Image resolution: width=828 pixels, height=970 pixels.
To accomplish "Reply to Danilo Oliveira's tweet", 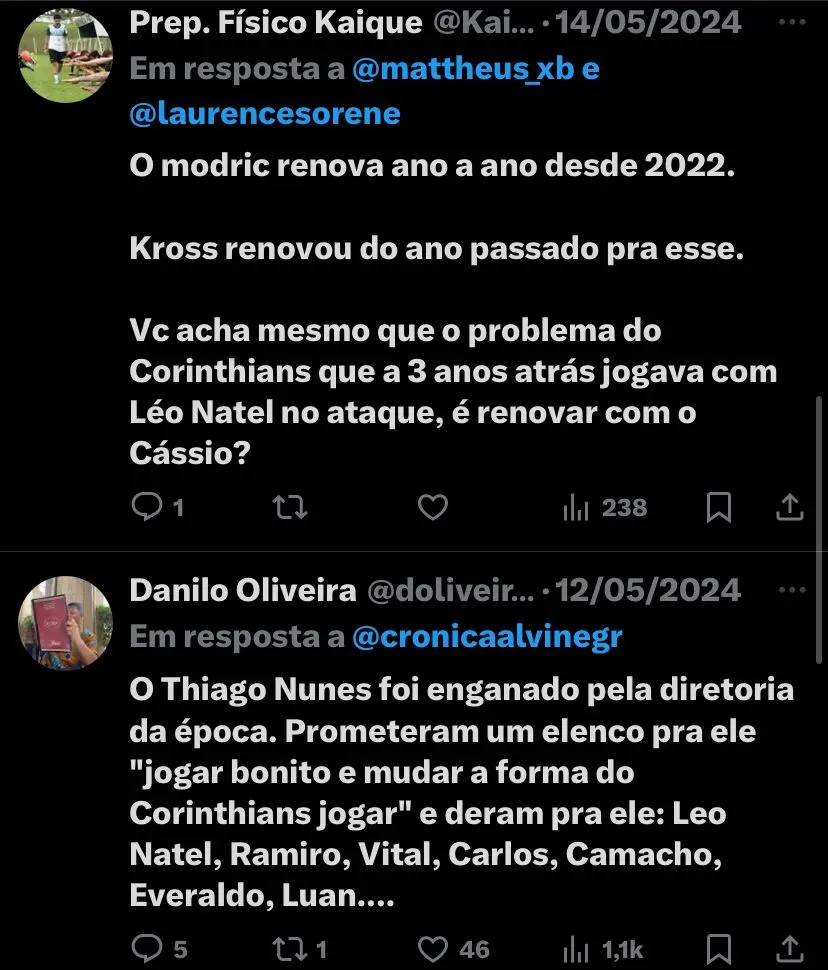I will [147, 947].
